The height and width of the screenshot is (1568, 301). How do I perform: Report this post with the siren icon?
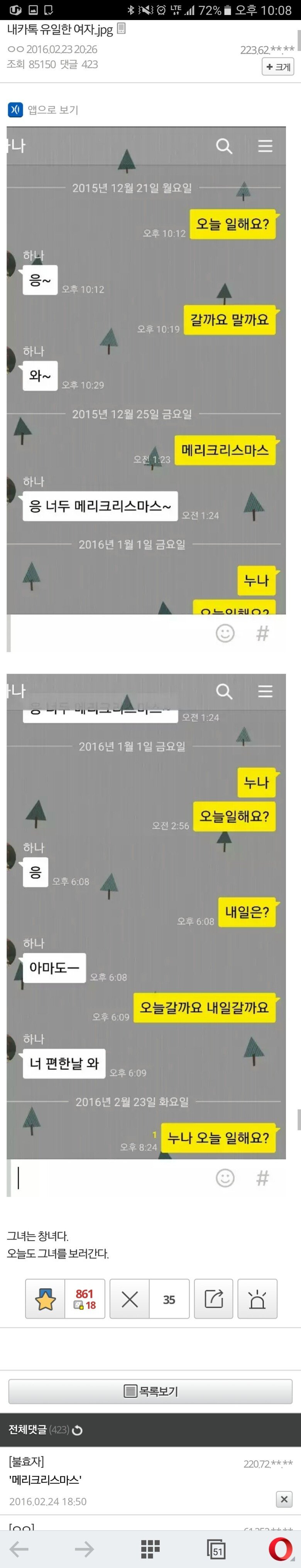(x=257, y=1300)
